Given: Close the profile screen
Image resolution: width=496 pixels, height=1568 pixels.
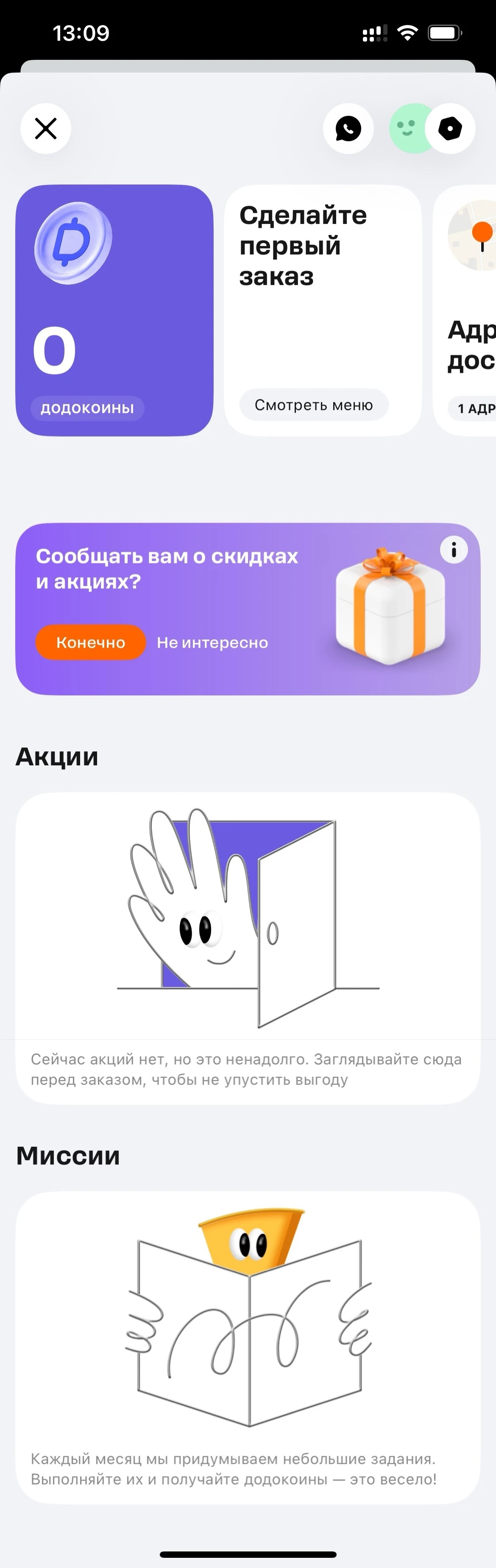Looking at the screenshot, I should (46, 129).
